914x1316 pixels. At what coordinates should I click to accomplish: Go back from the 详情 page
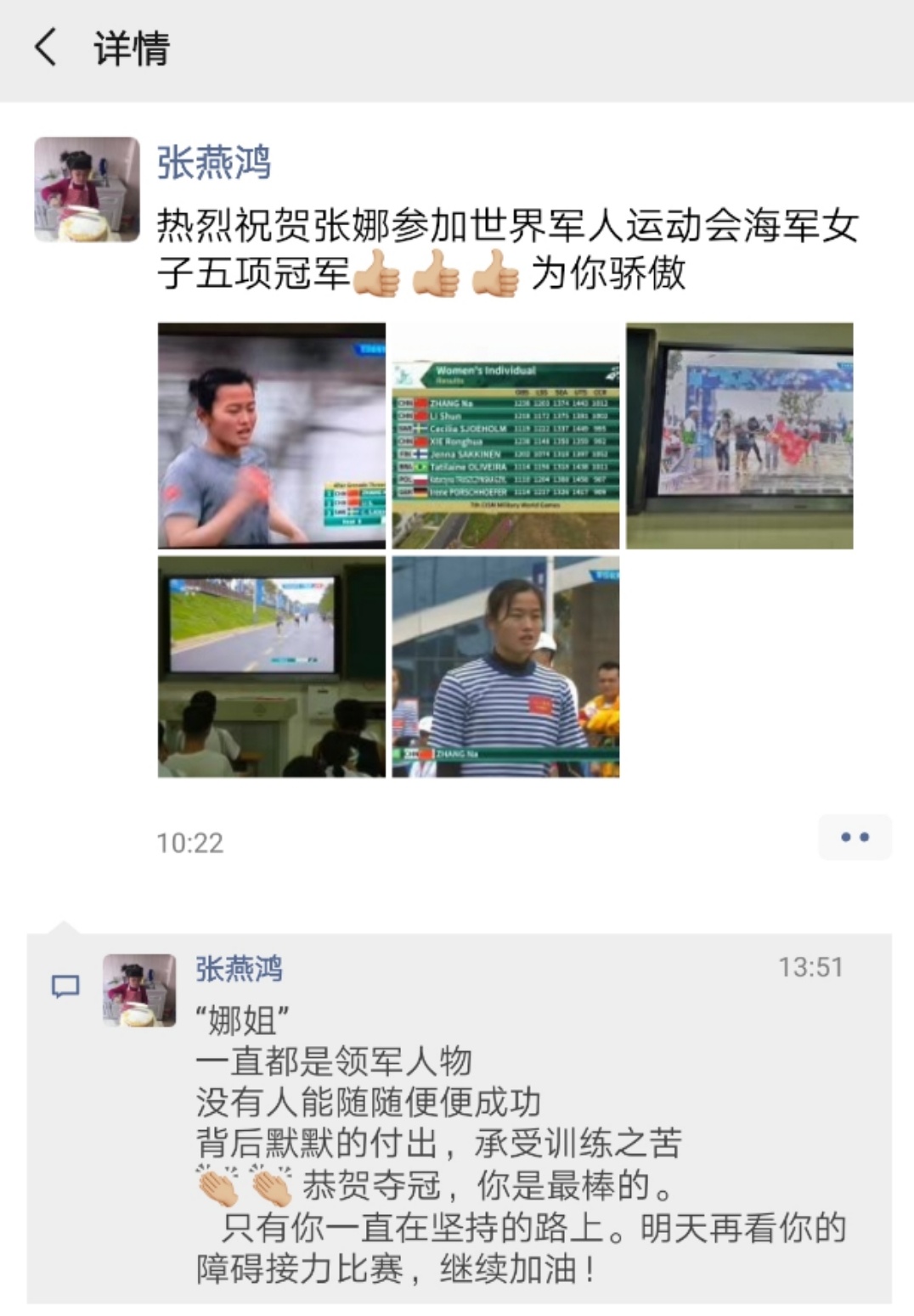pyautogui.click(x=46, y=47)
